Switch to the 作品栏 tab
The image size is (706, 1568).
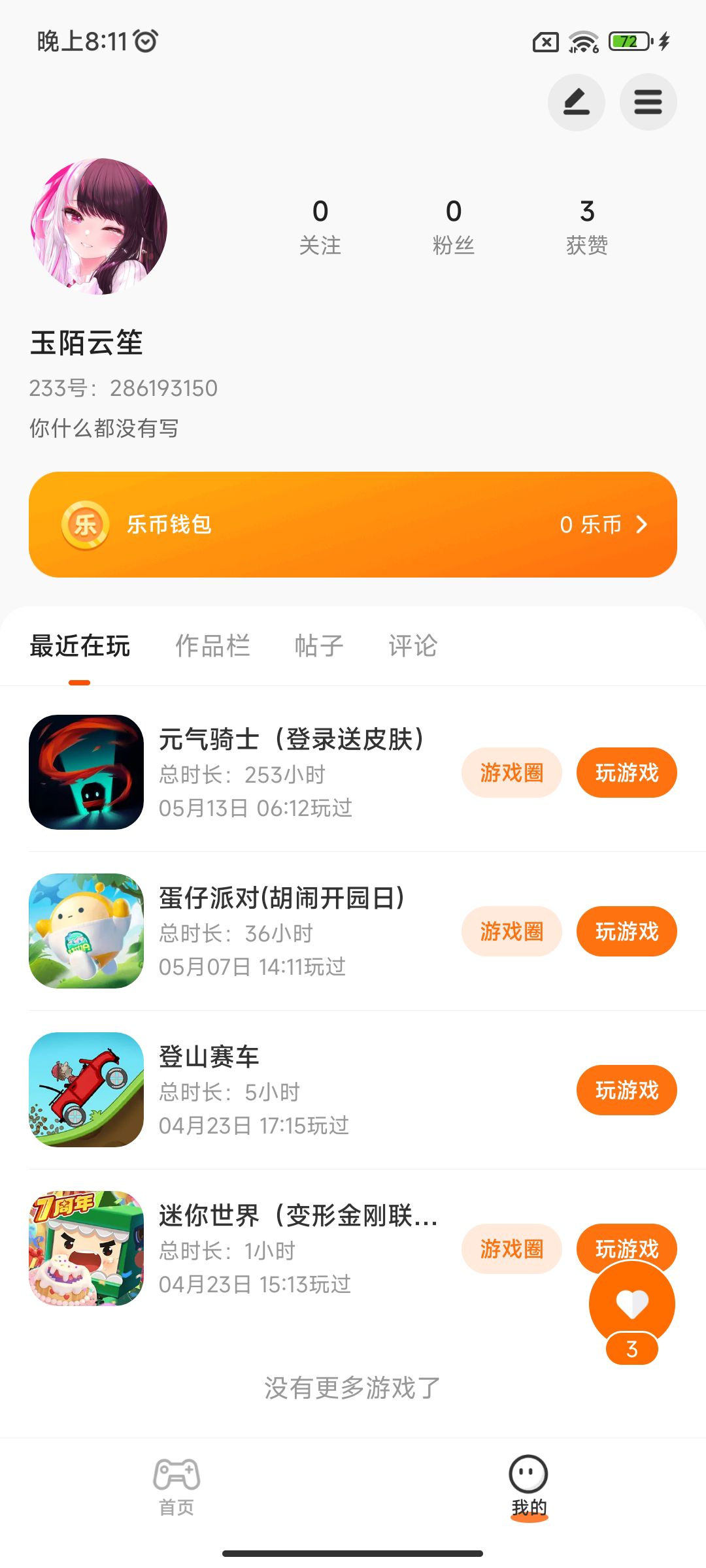point(212,645)
